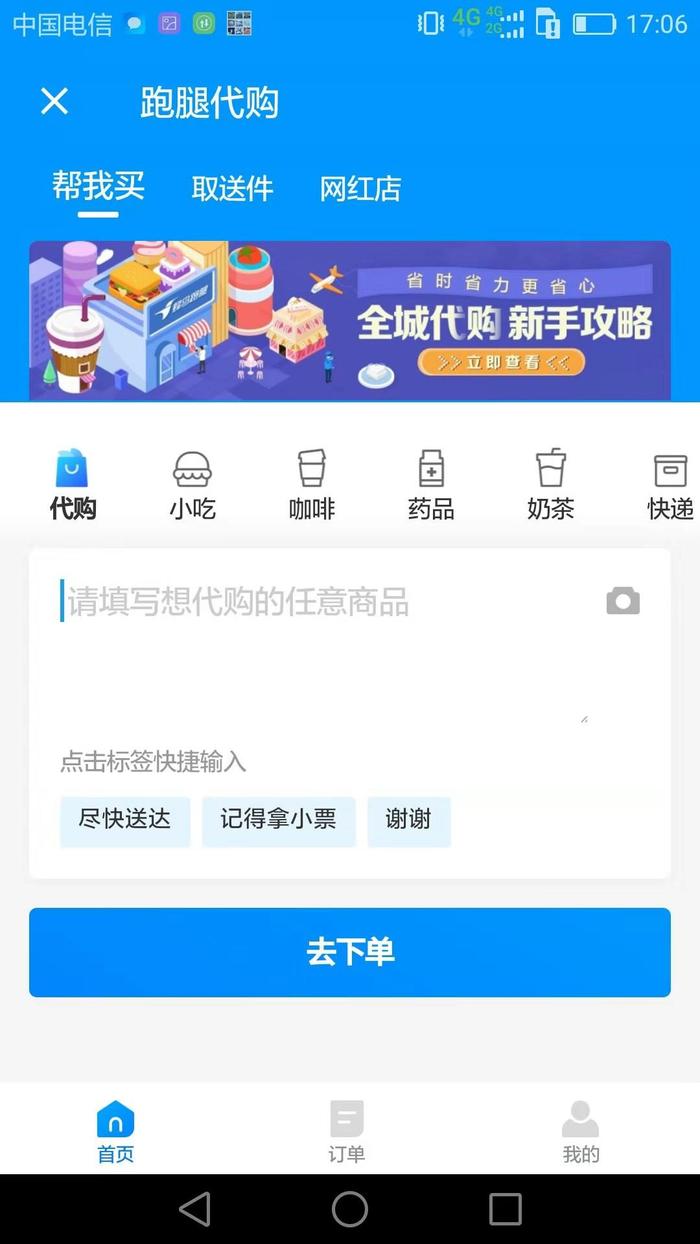
Task: Tap the system back button
Action: pos(195,1209)
